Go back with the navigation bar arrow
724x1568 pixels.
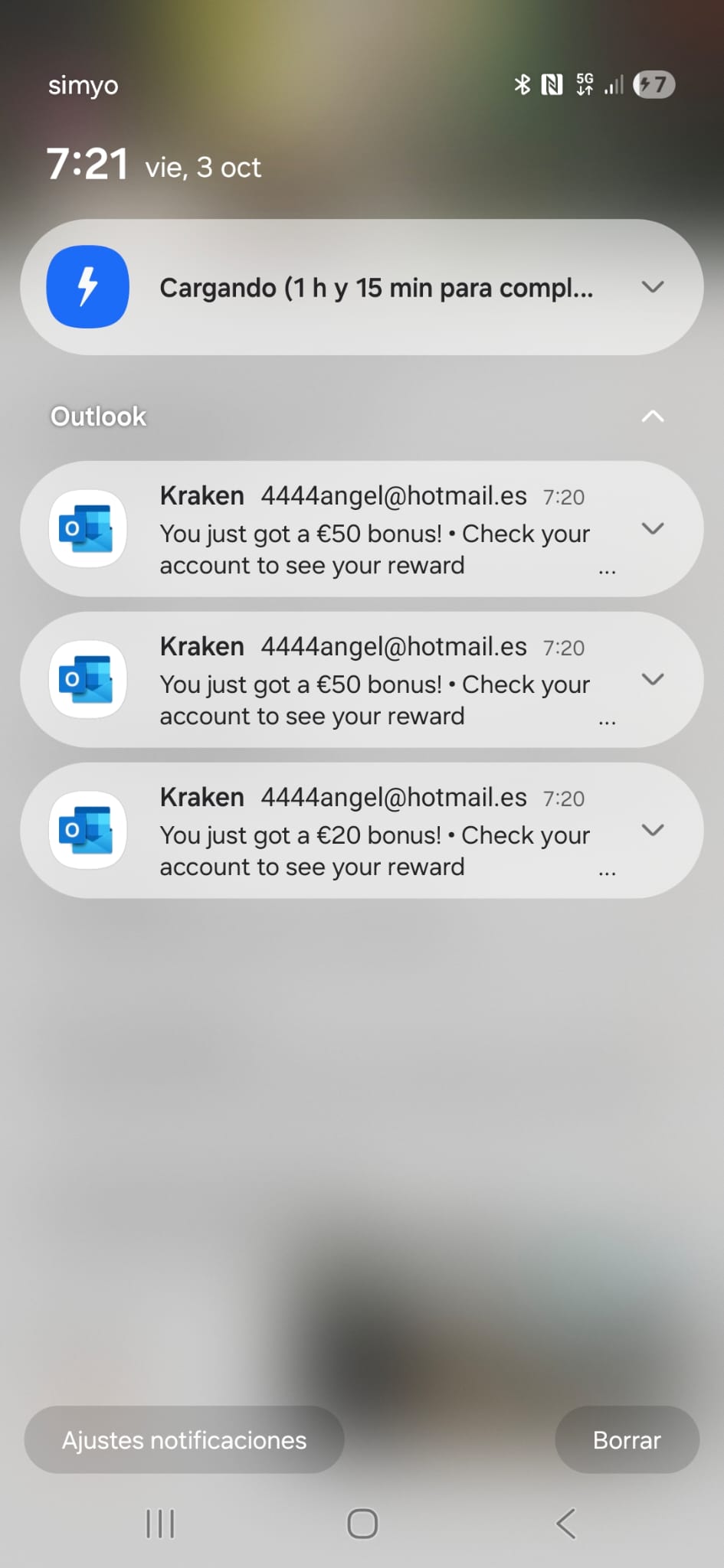(565, 1524)
